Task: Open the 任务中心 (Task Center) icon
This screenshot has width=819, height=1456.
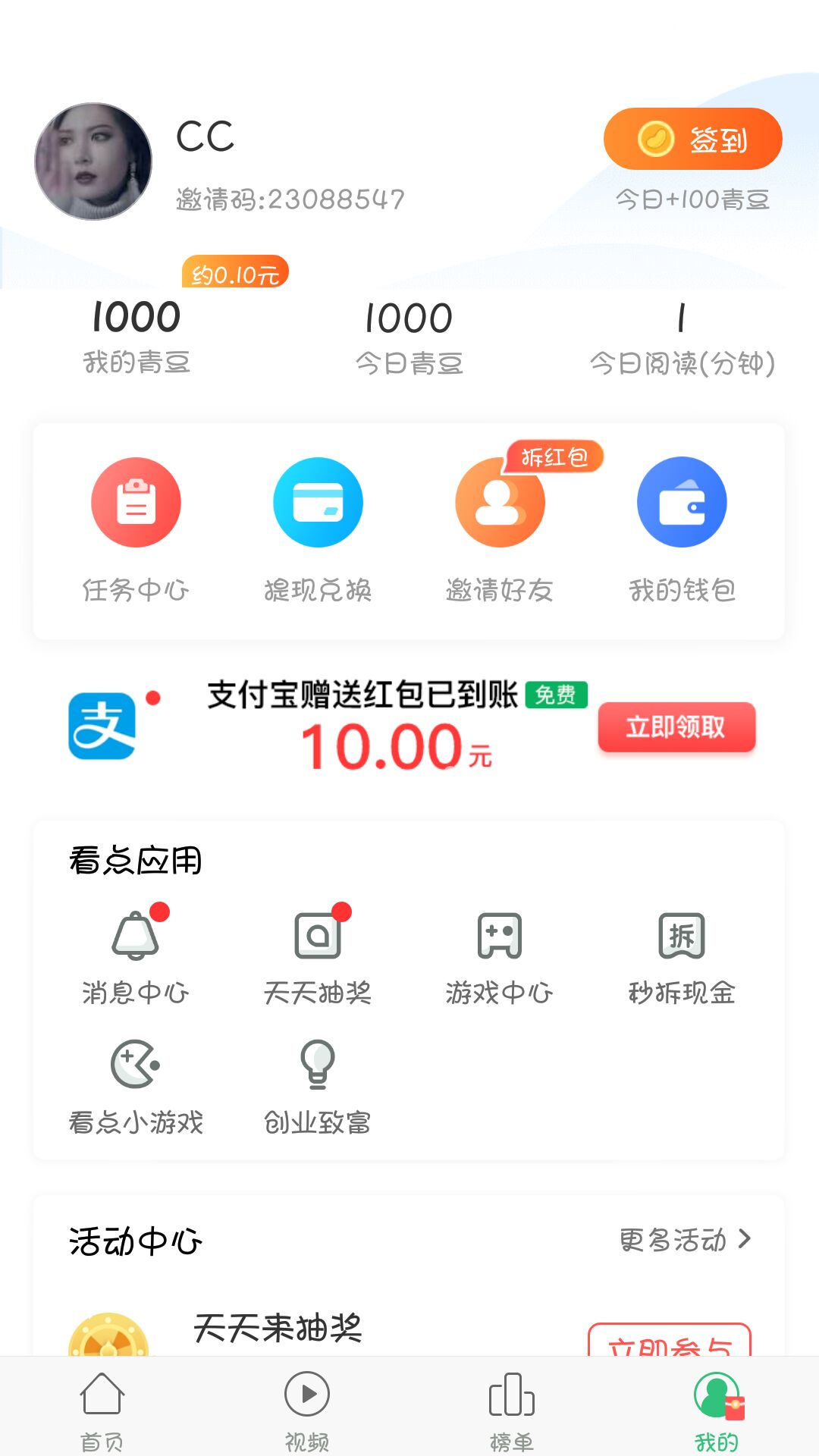Action: (135, 502)
